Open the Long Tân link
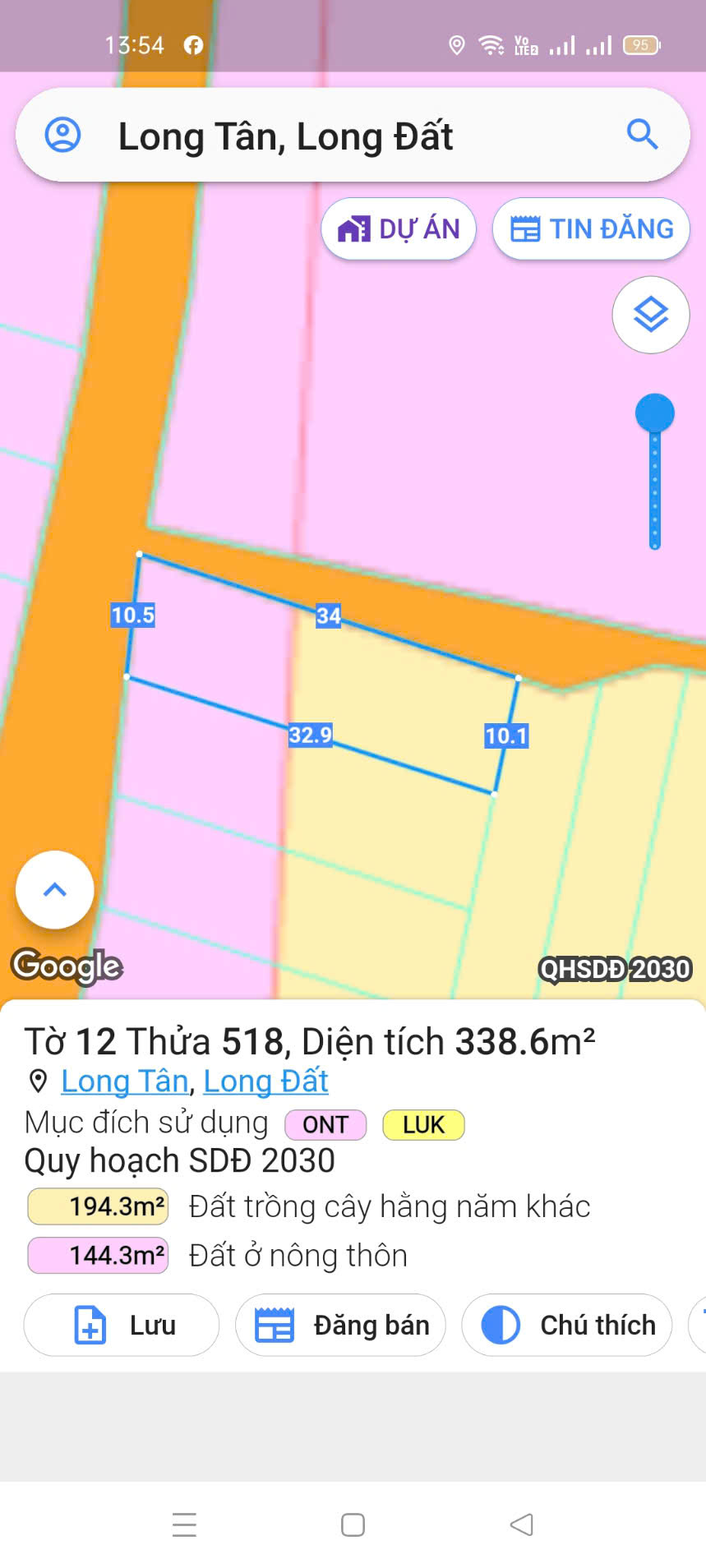Screen dimensions: 706x1568 (x=124, y=1081)
